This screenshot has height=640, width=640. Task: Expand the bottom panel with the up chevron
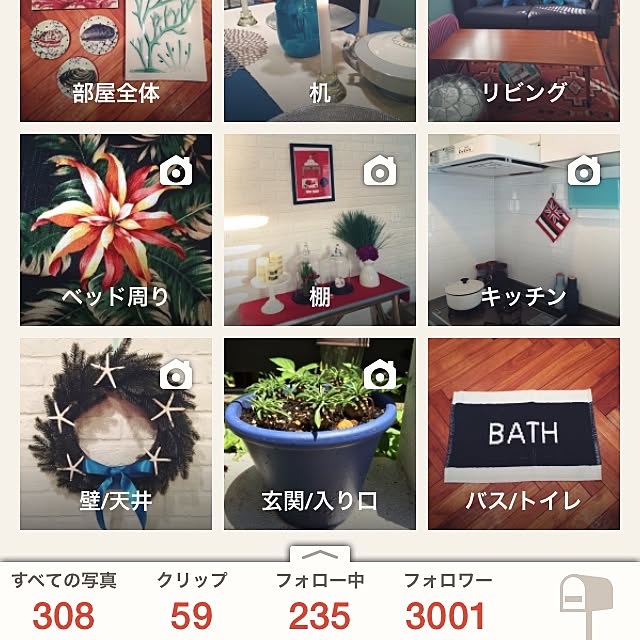point(320,553)
